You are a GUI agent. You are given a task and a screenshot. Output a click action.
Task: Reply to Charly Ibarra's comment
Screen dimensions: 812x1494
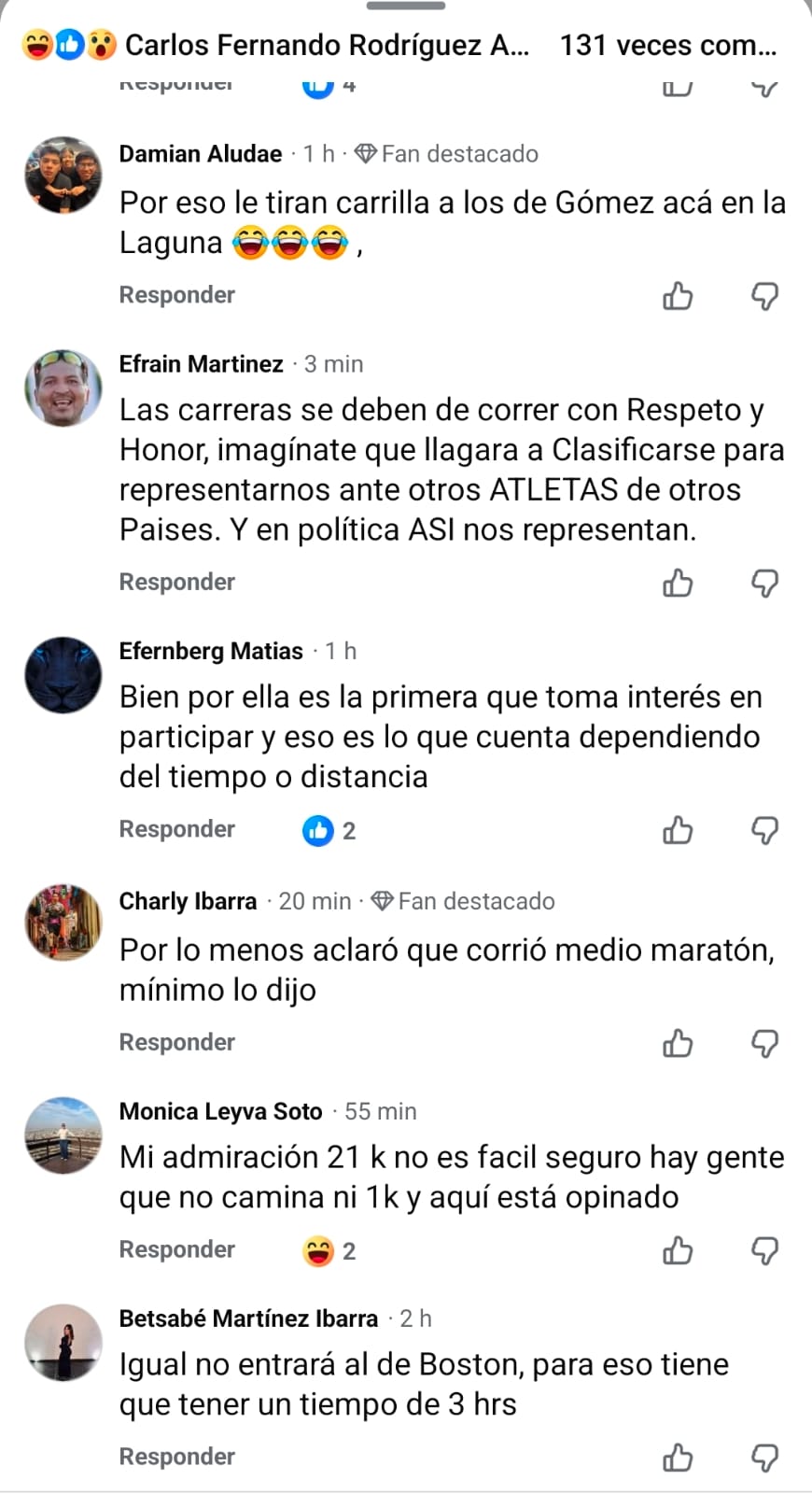coord(176,1042)
